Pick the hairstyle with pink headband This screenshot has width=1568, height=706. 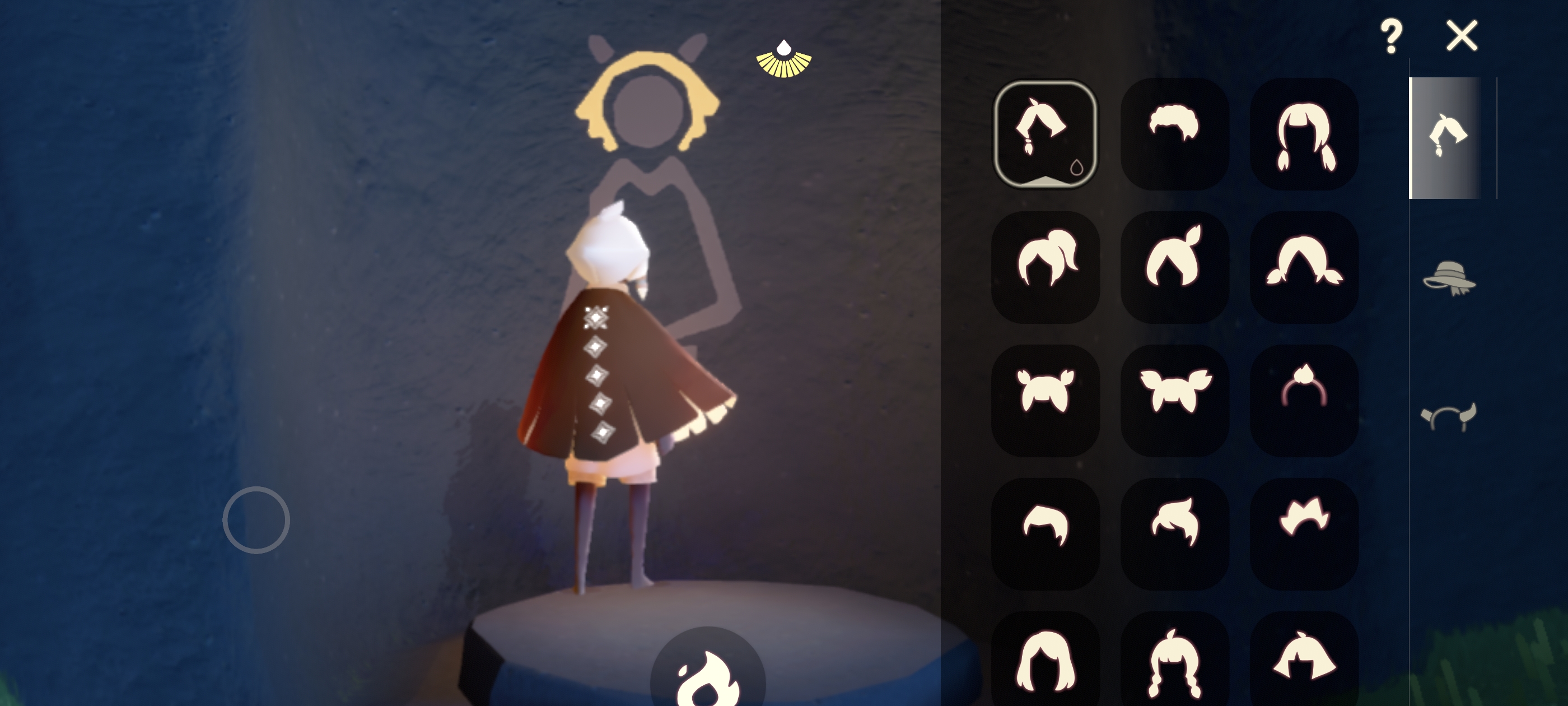click(1304, 400)
